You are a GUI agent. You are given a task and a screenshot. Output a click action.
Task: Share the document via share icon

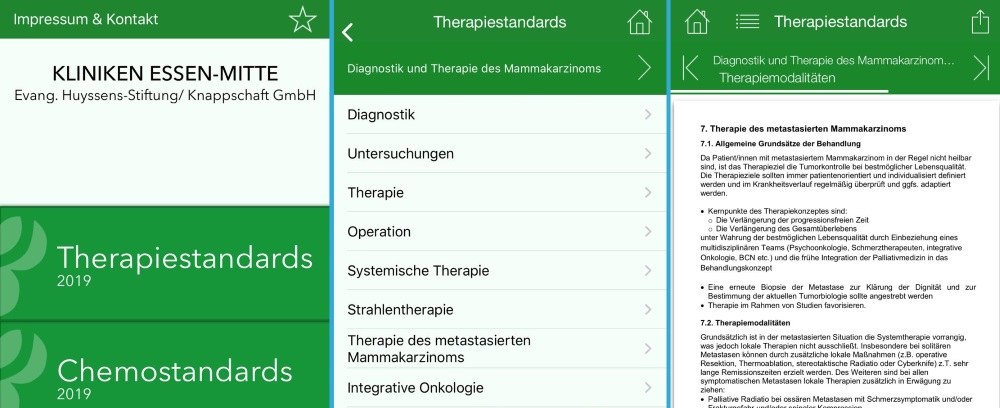click(979, 21)
